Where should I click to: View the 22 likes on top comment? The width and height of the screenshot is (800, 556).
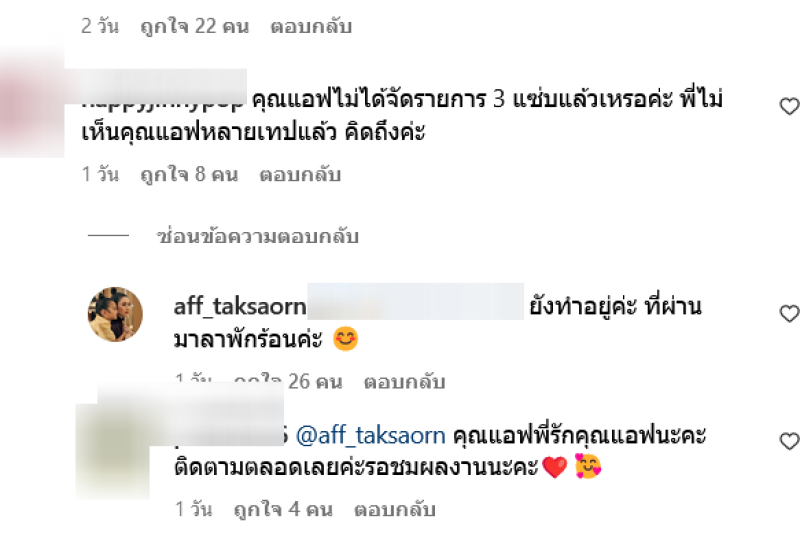pyautogui.click(x=195, y=27)
